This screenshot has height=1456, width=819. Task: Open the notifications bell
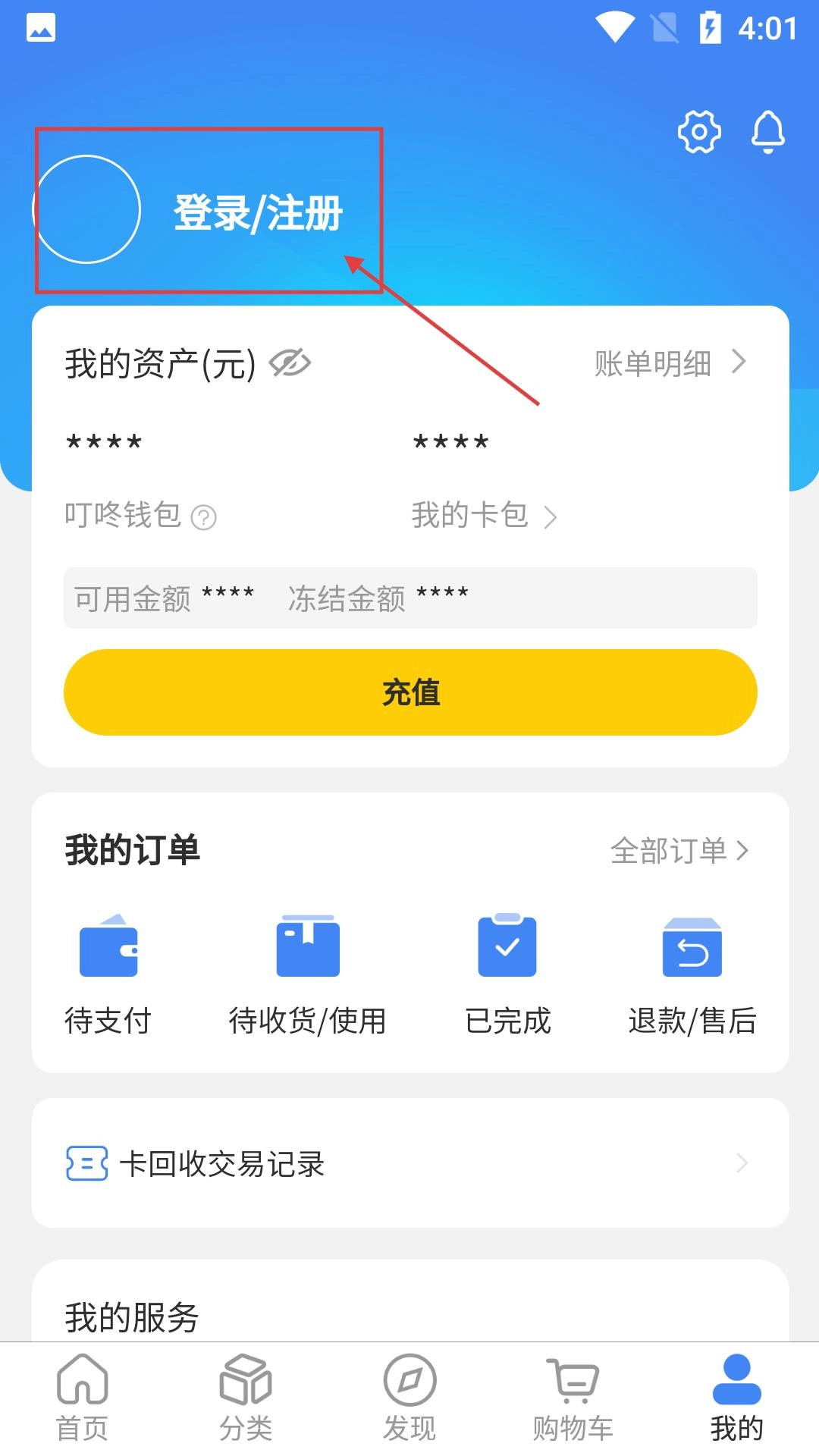tap(767, 132)
